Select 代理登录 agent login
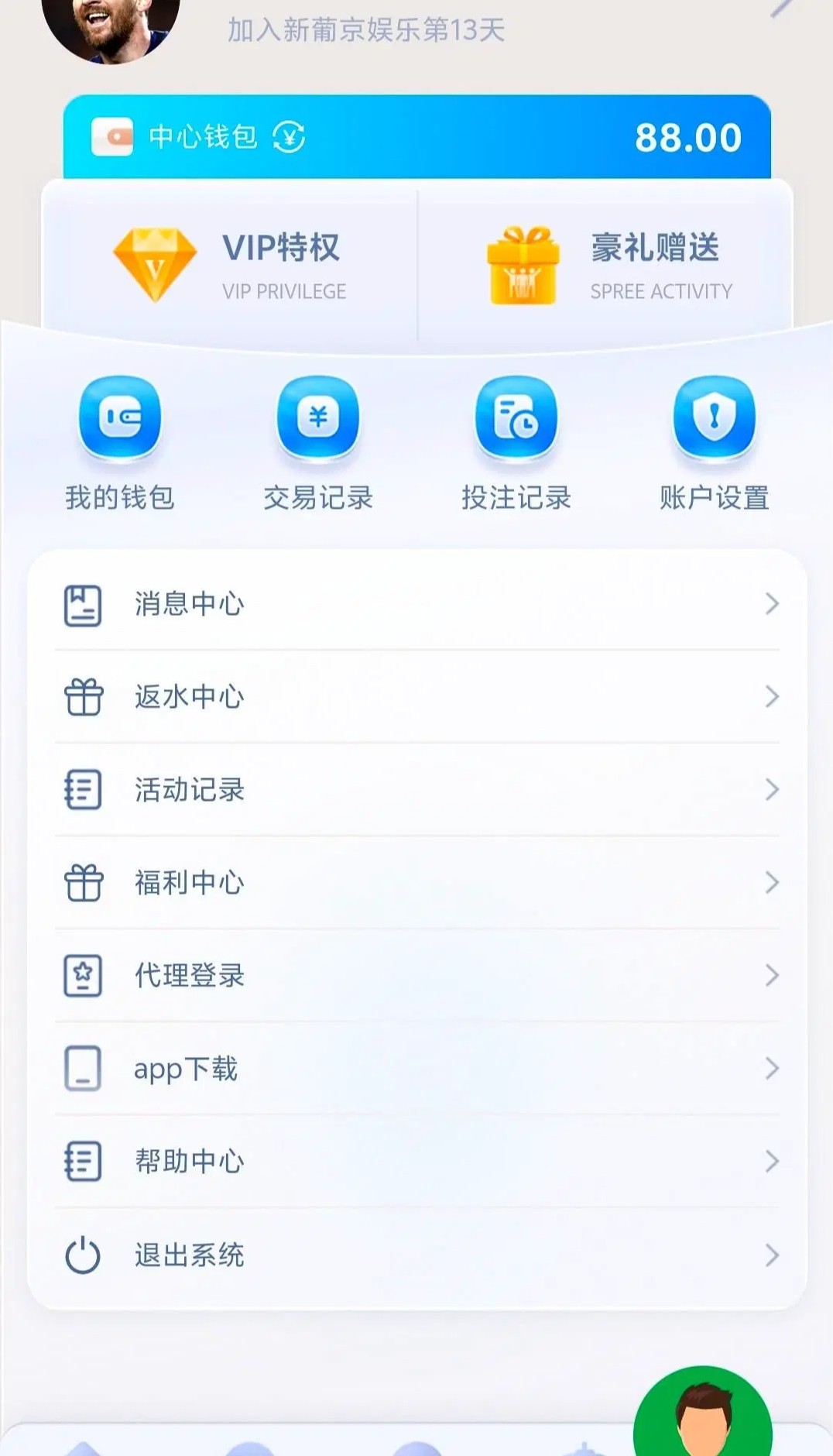 point(416,976)
